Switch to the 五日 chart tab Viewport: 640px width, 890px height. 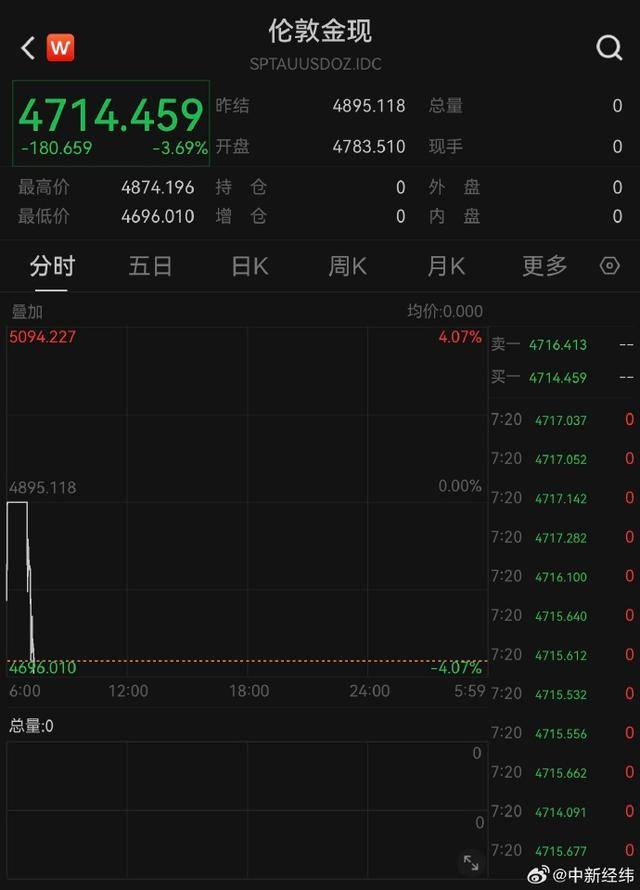point(150,266)
